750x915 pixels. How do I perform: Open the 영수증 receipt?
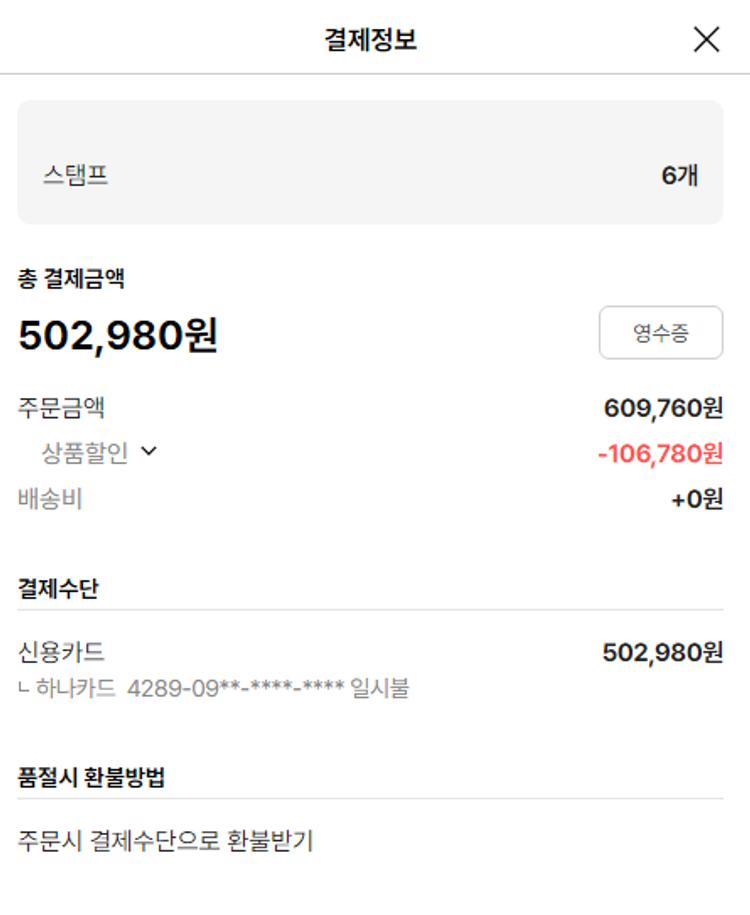pos(660,333)
